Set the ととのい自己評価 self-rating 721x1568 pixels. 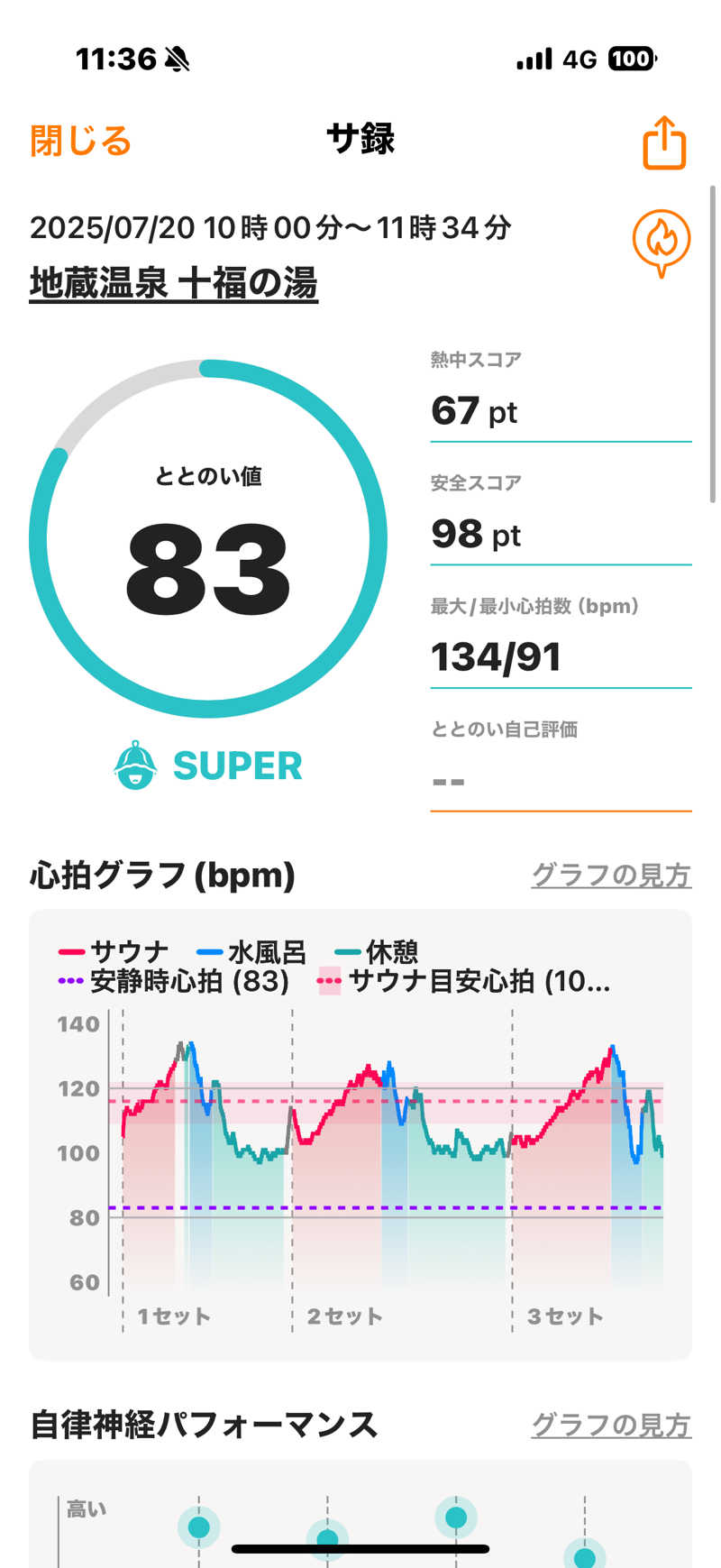[x=560, y=781]
